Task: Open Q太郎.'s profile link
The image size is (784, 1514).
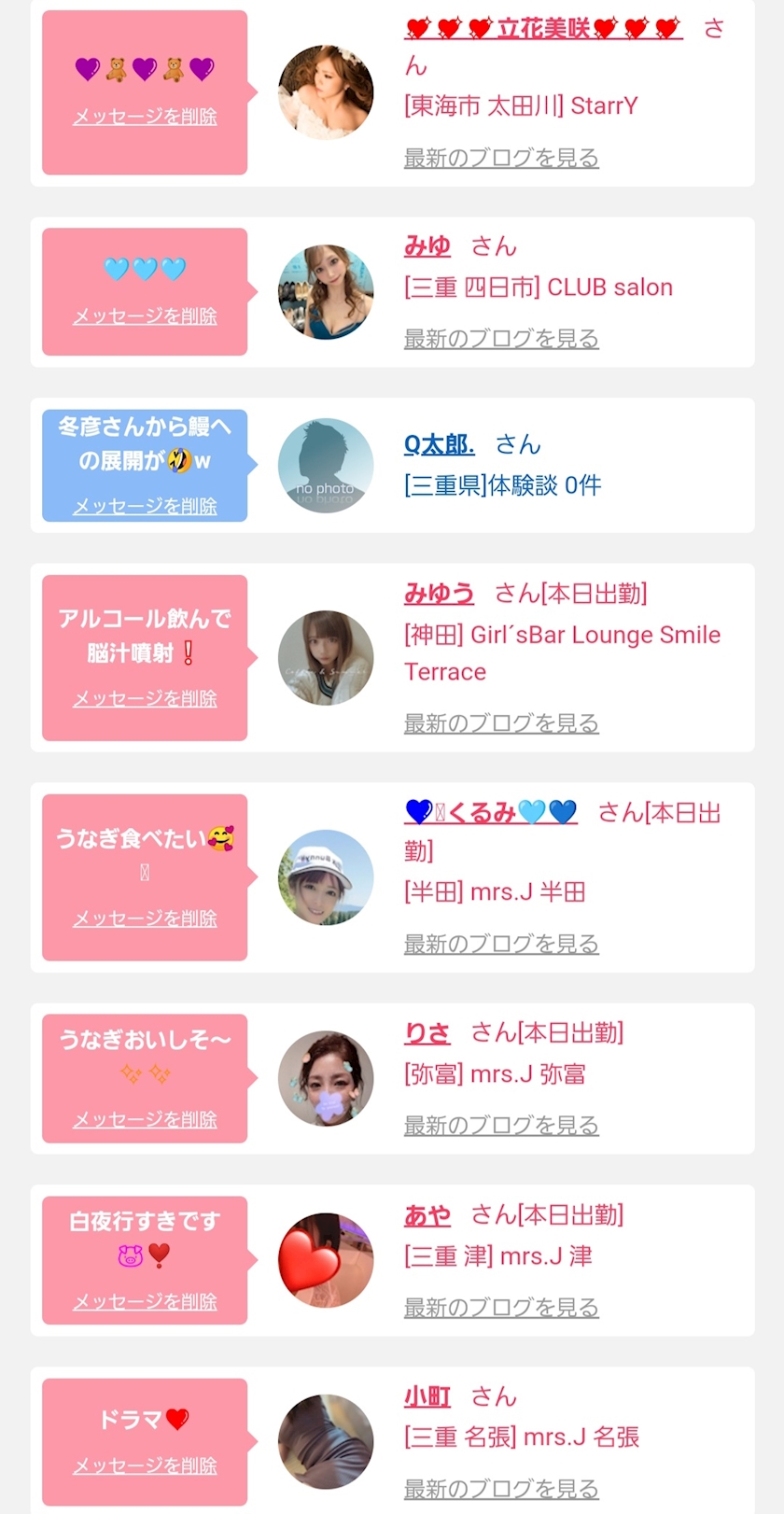Action: pos(439,444)
